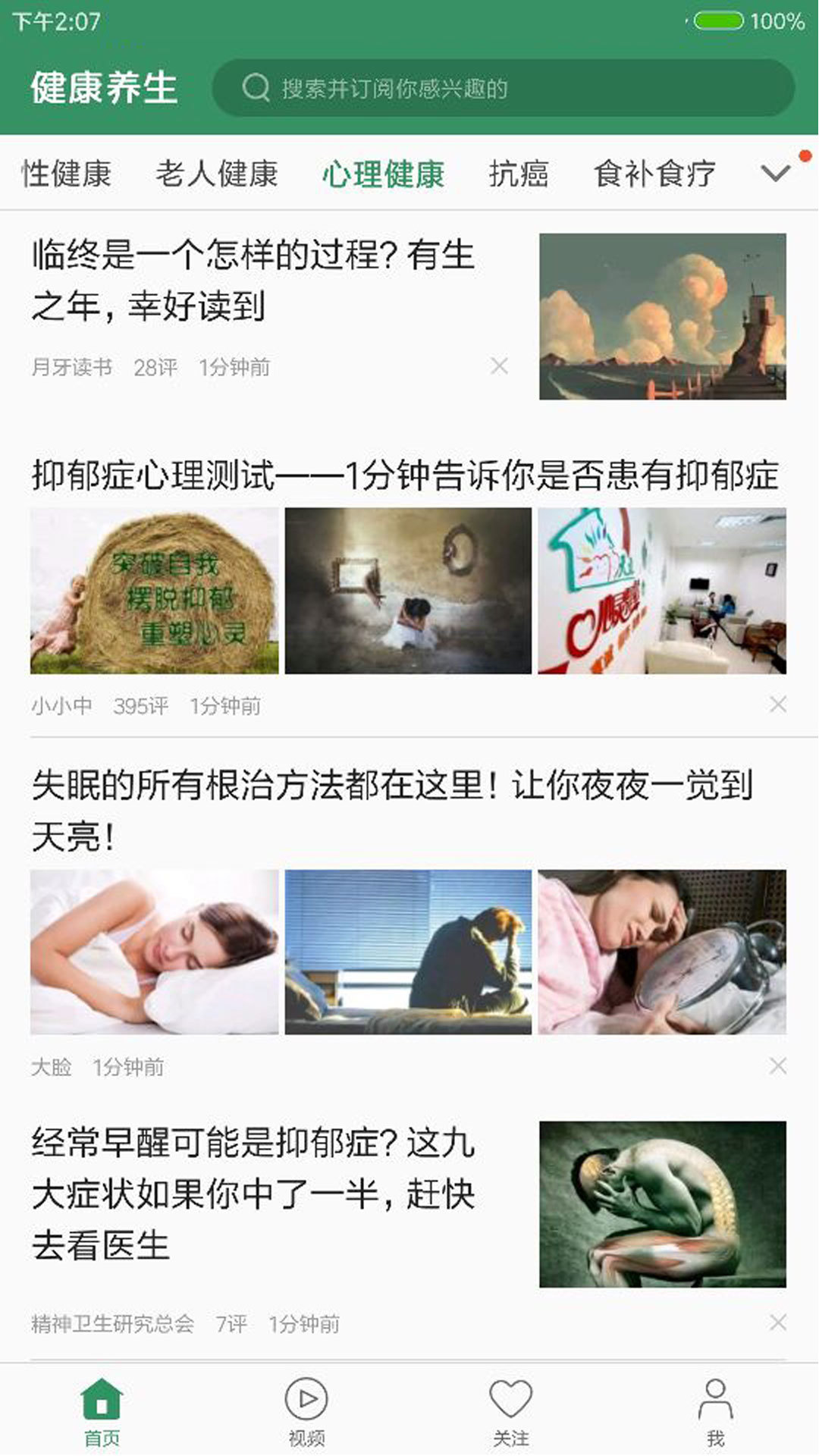819x1456 pixels.
Task: Tap the search box 搜索并订阅你感兴趣的
Action: coord(502,88)
